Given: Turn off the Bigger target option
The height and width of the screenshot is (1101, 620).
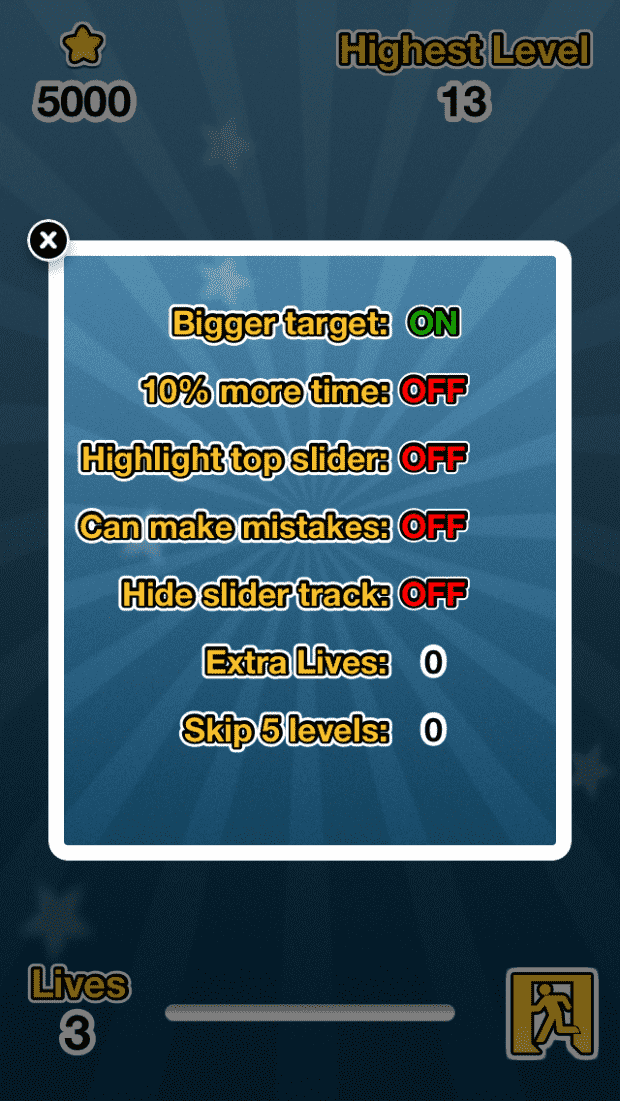Looking at the screenshot, I should tap(433, 324).
